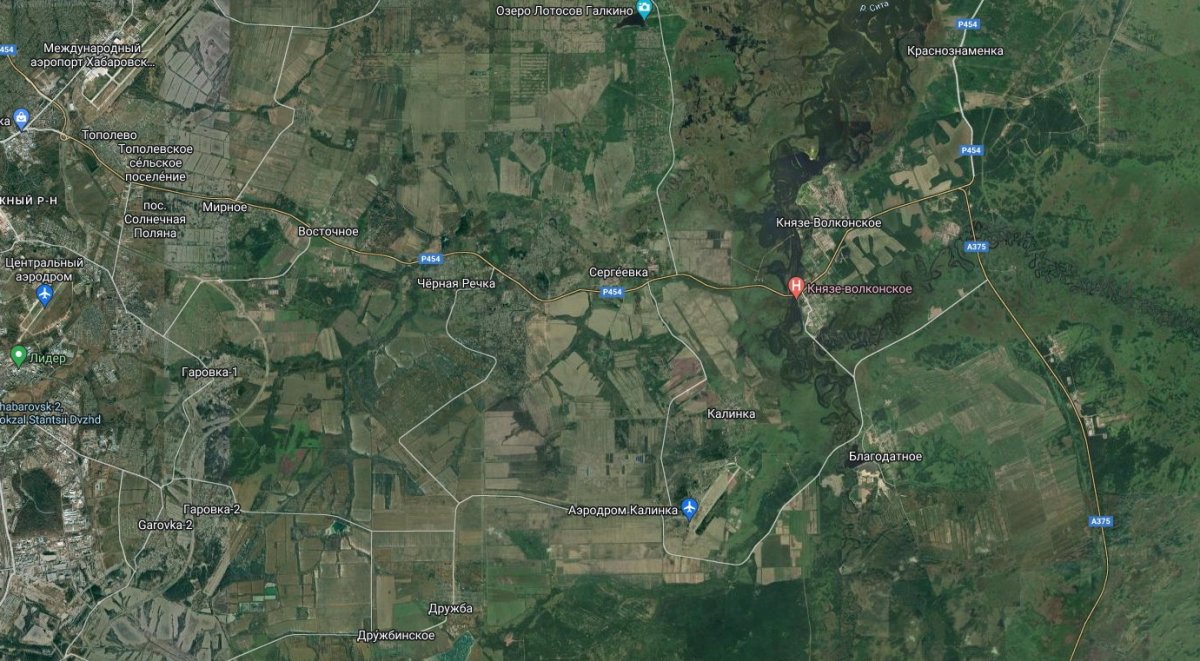Open the blue shopping marker near Тополево
Viewport: 1200px width, 661px height.
(22, 120)
